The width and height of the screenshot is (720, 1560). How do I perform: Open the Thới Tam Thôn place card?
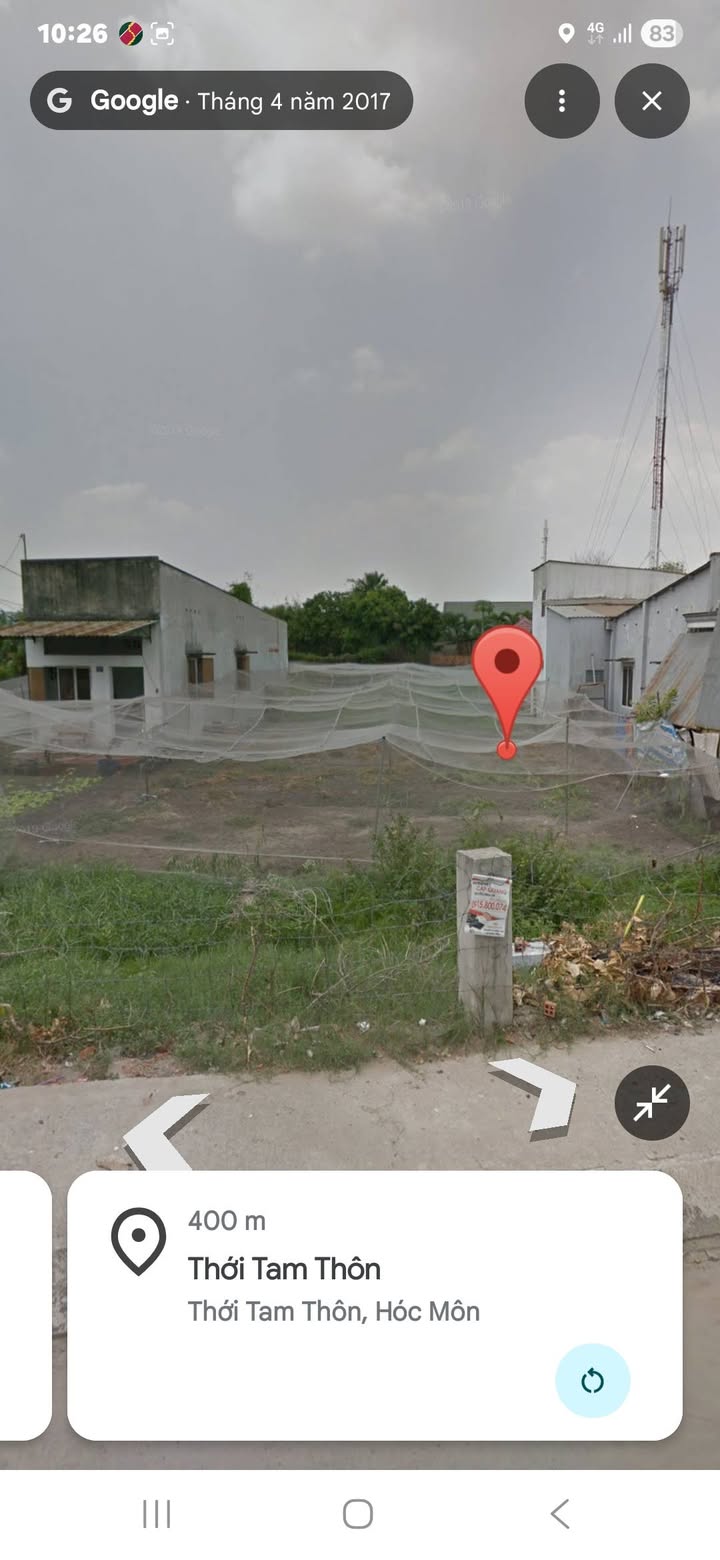click(x=375, y=1306)
